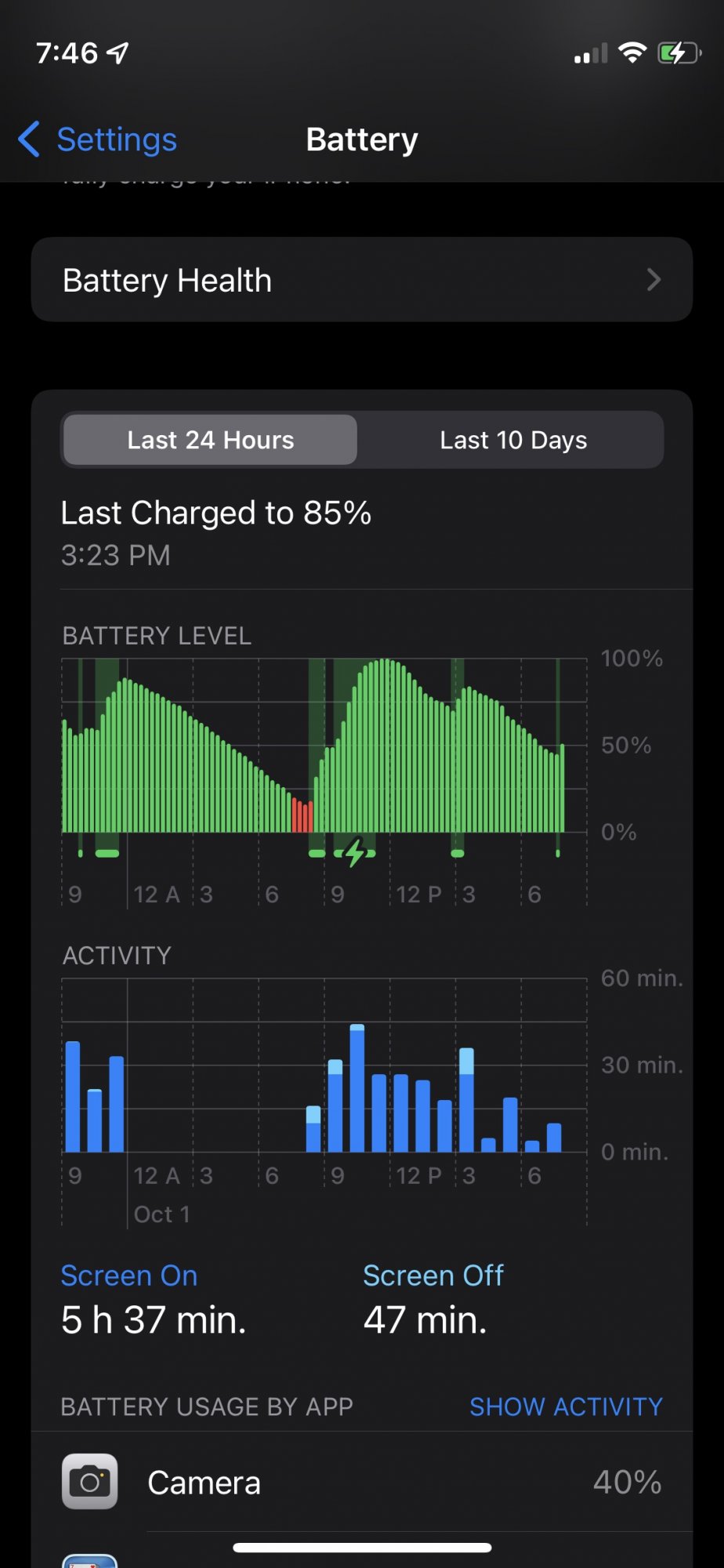The height and width of the screenshot is (1568, 724).
Task: Open Camera battery usage row
Action: (361, 1482)
